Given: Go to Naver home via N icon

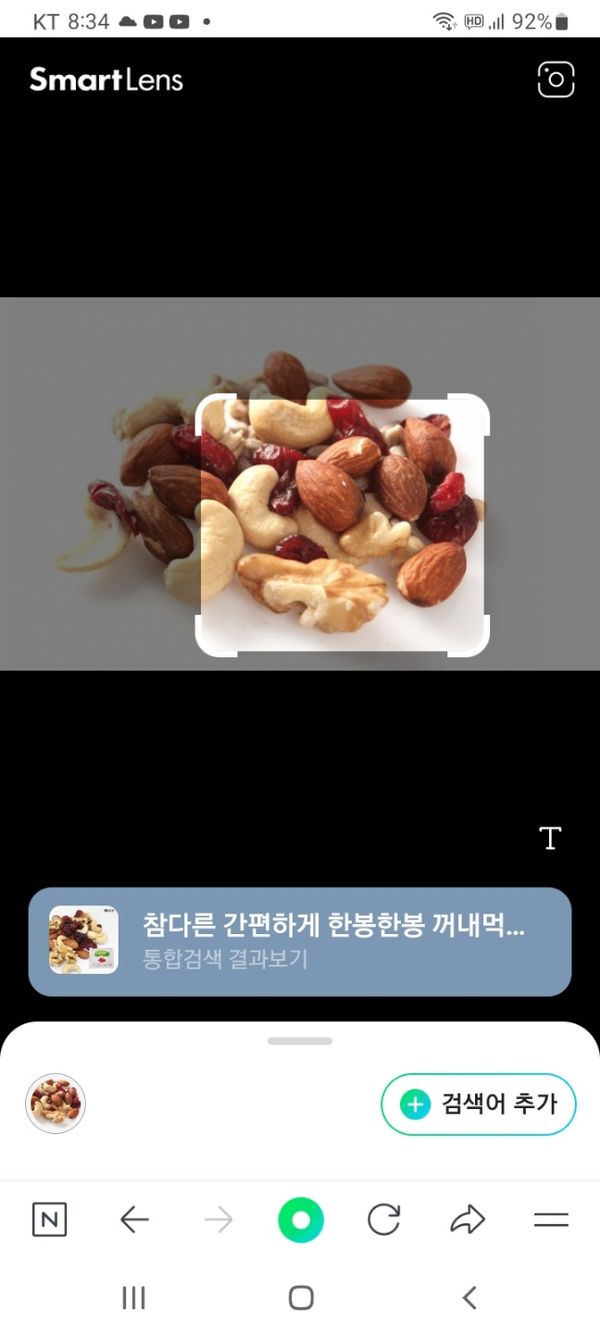Looking at the screenshot, I should (x=50, y=1220).
